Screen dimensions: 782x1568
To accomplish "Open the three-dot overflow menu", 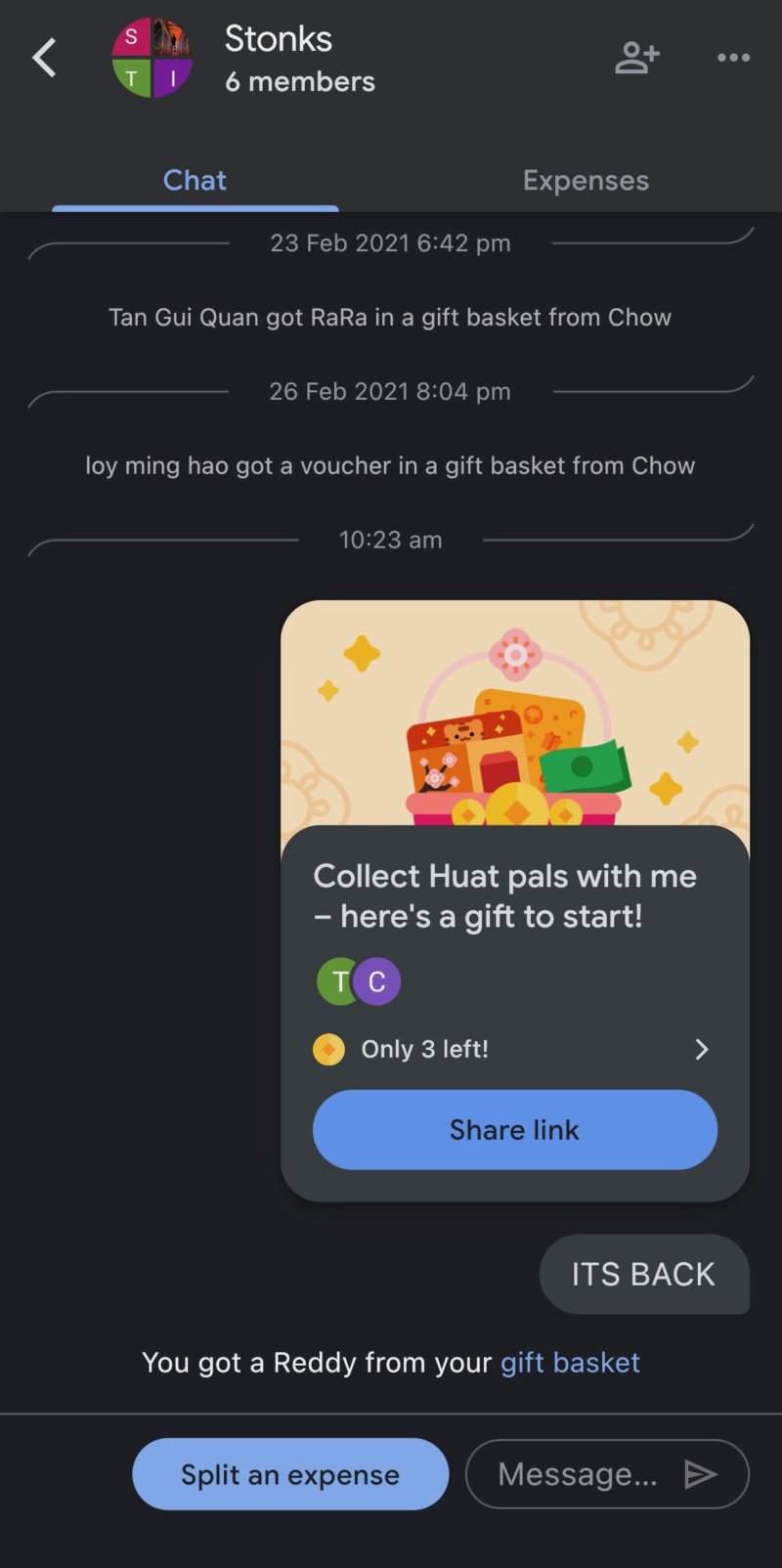I will (x=733, y=57).
